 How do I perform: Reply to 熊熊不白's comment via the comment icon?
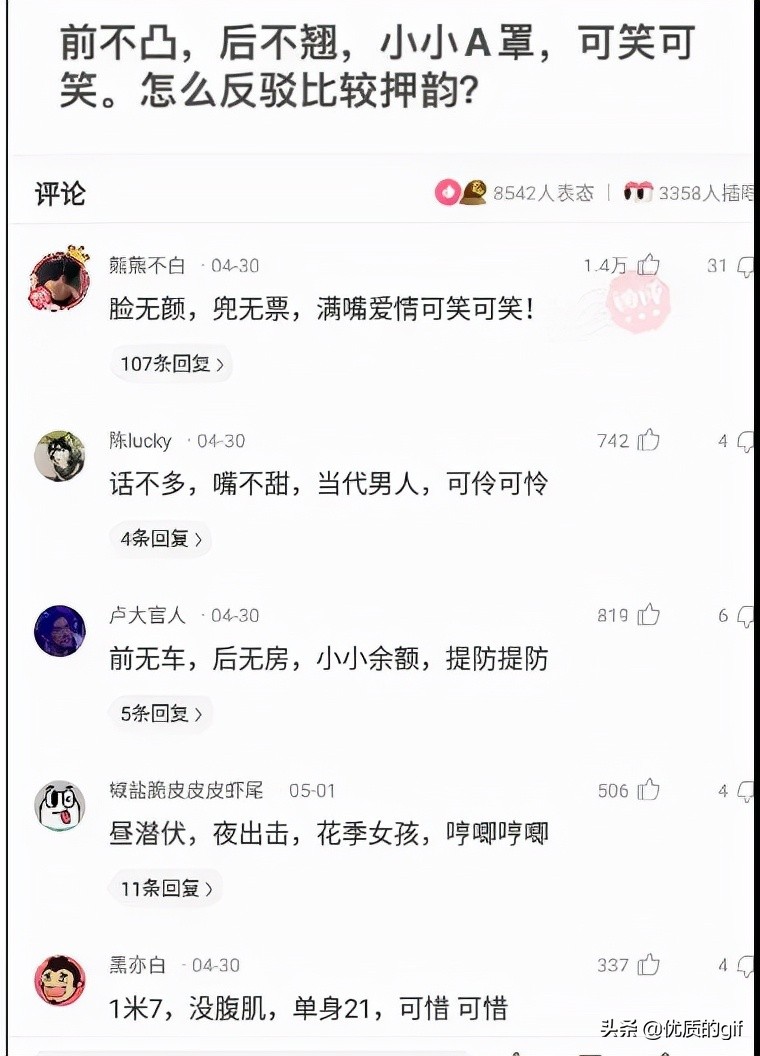745,266
